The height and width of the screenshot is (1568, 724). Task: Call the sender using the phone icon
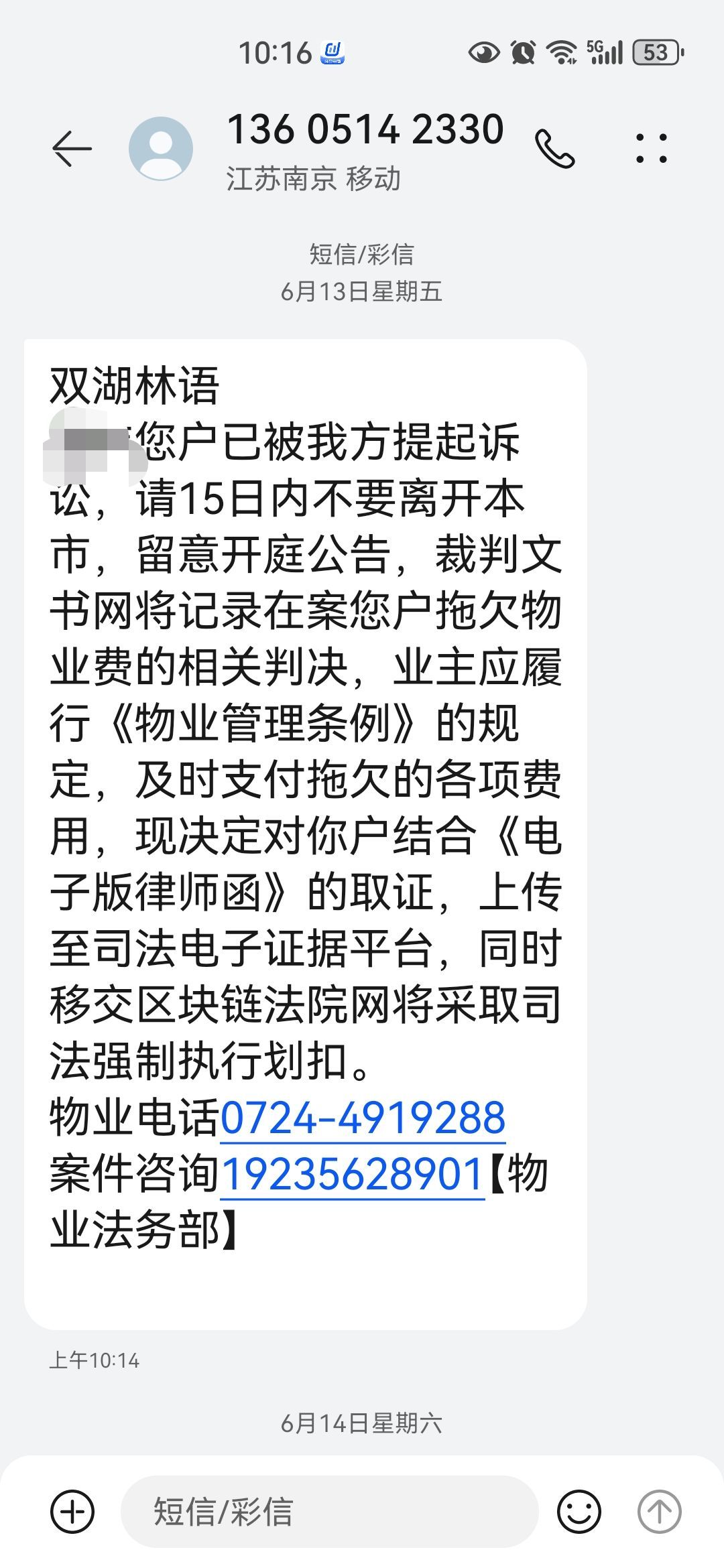554,149
